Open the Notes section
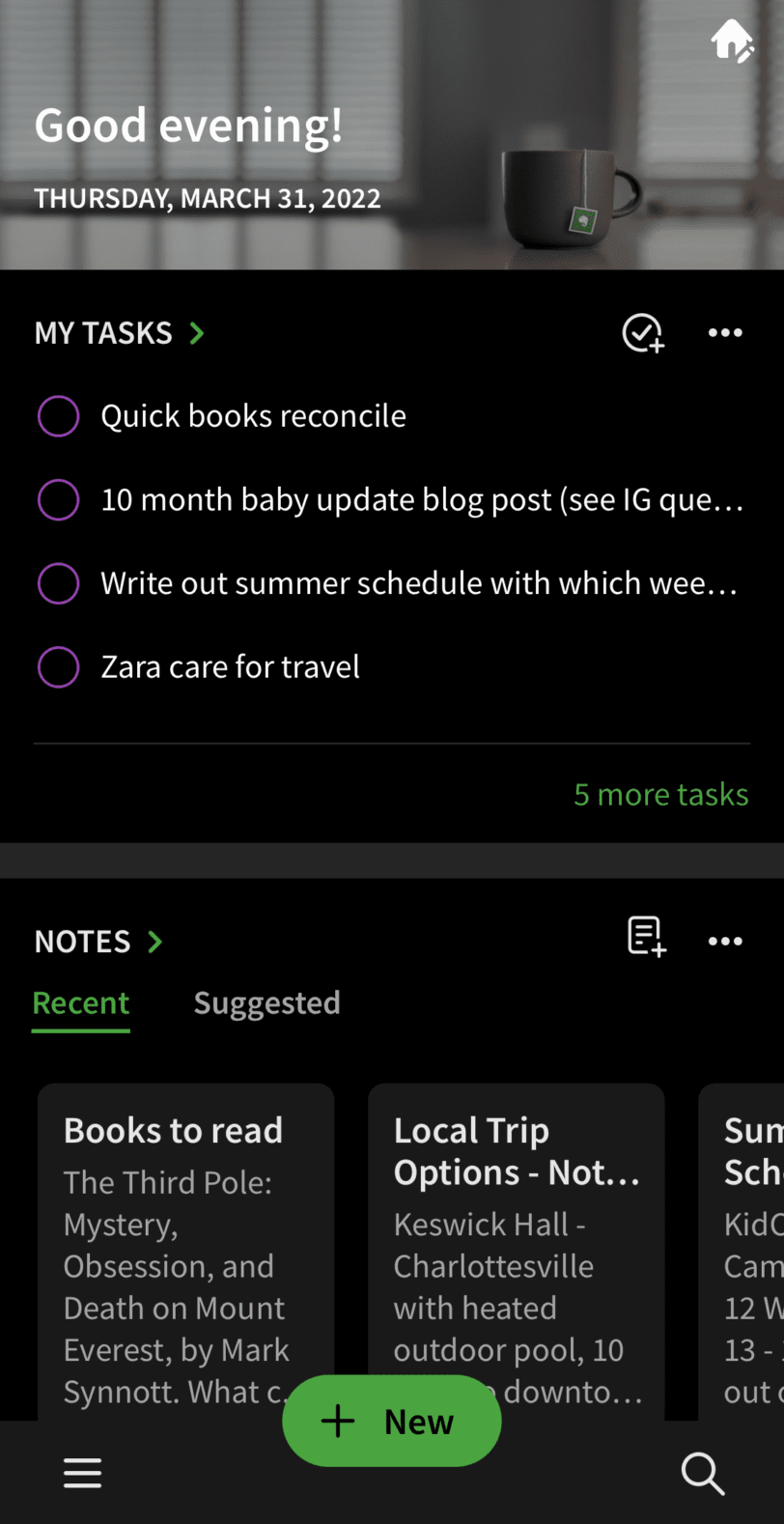Image resolution: width=784 pixels, height=1524 pixels. coord(98,942)
